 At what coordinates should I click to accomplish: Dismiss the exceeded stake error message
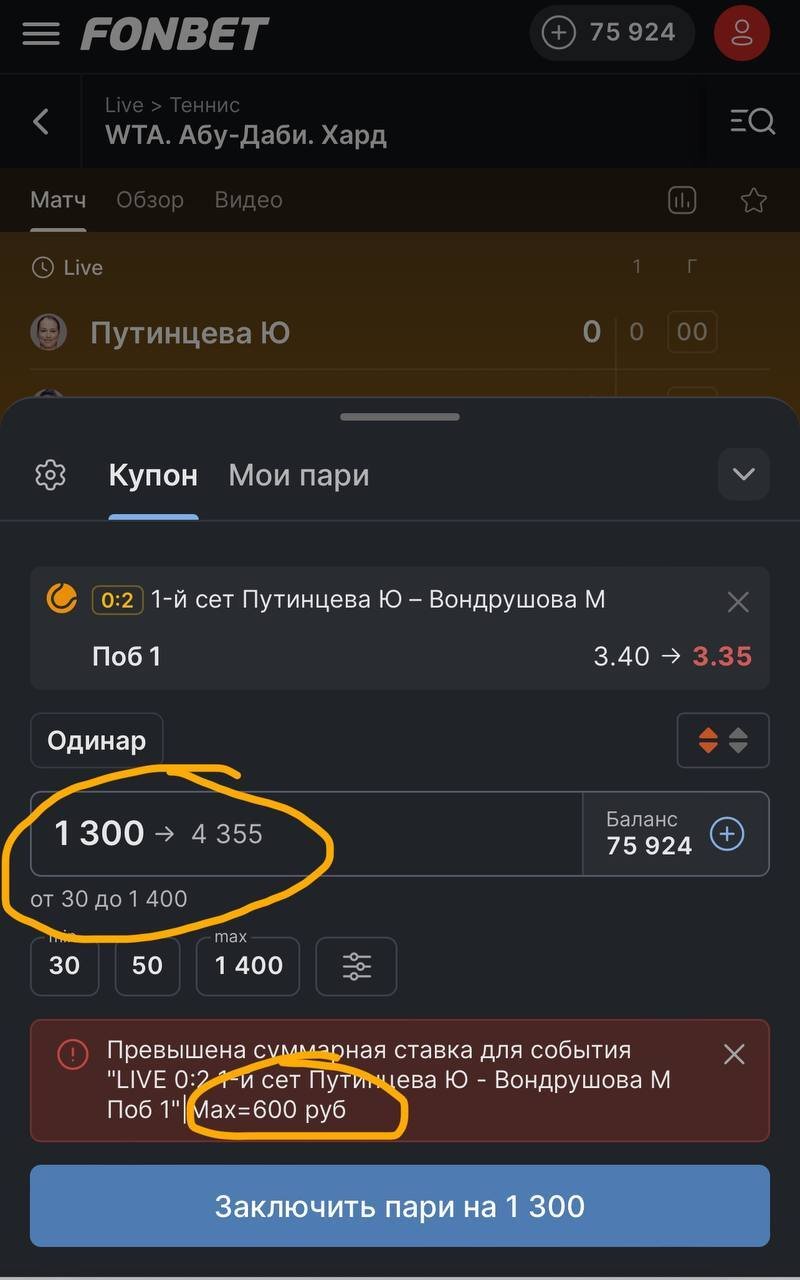click(734, 1054)
